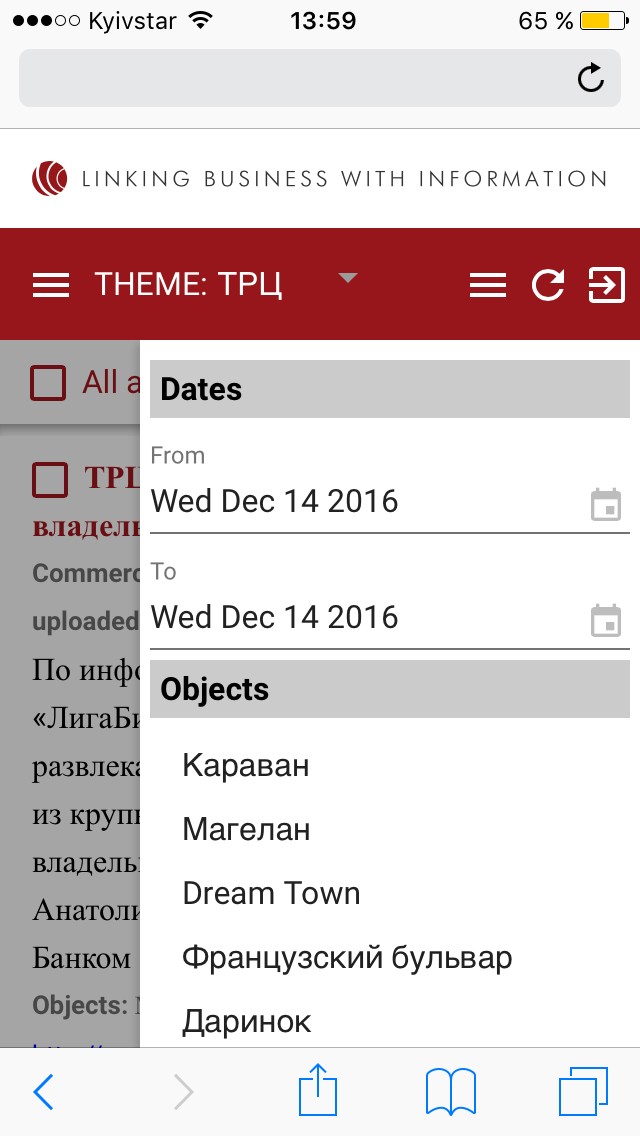
Task: Go back in Safari
Action: (x=43, y=1092)
